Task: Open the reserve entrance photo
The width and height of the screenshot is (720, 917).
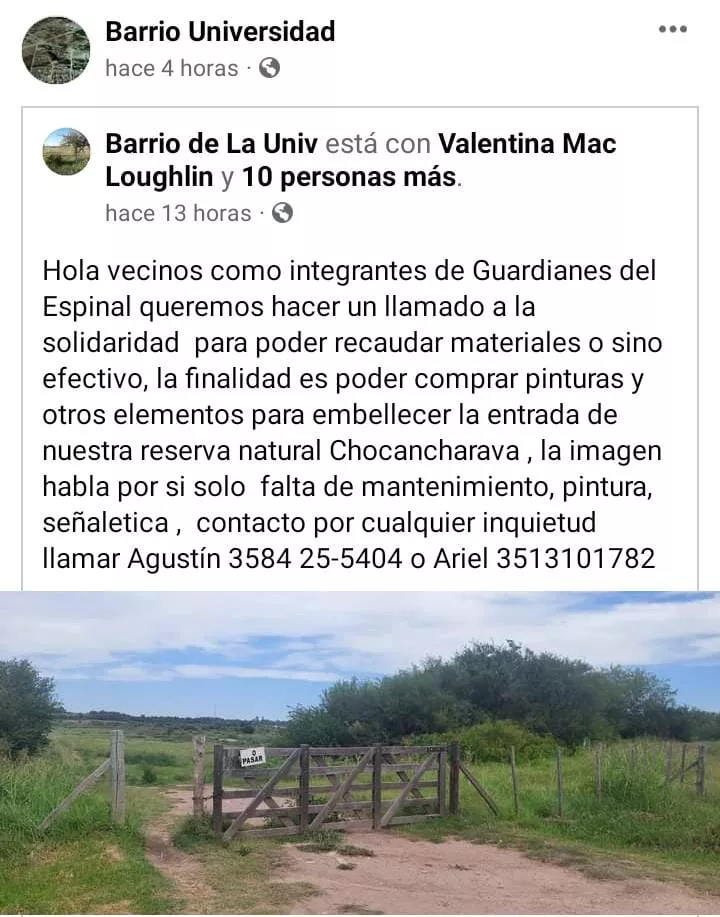Action: coord(360,750)
